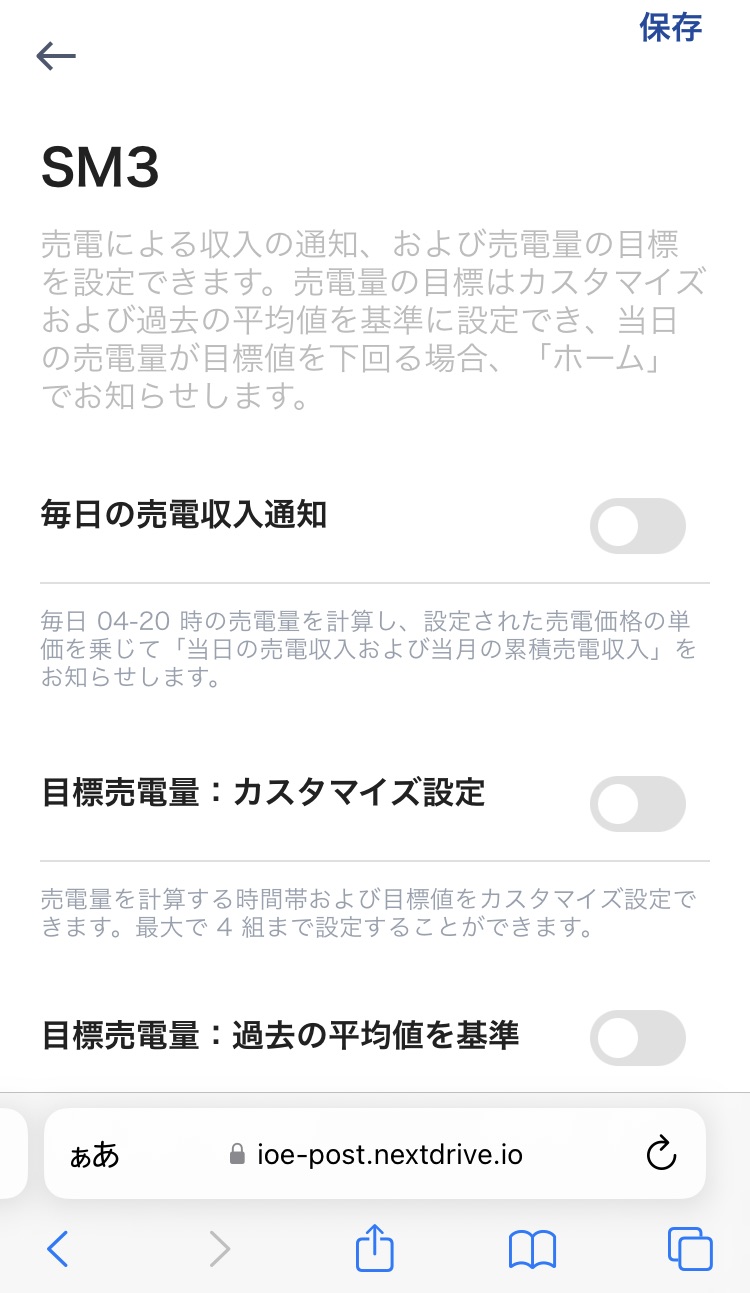Screen dimensions: 750x1293
Task: Tap the customize target description text
Action: pos(374,914)
